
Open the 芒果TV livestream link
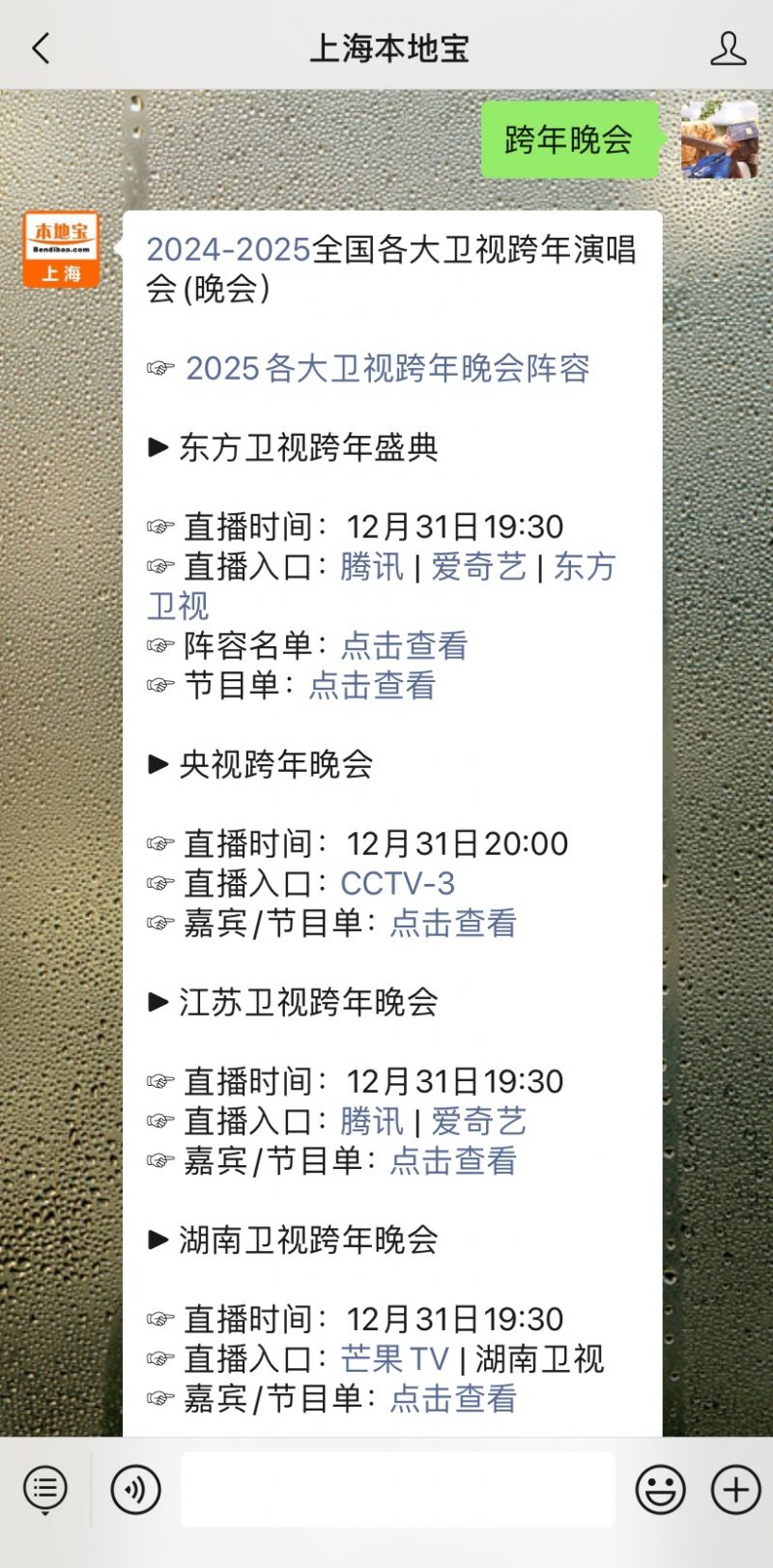[394, 1358]
